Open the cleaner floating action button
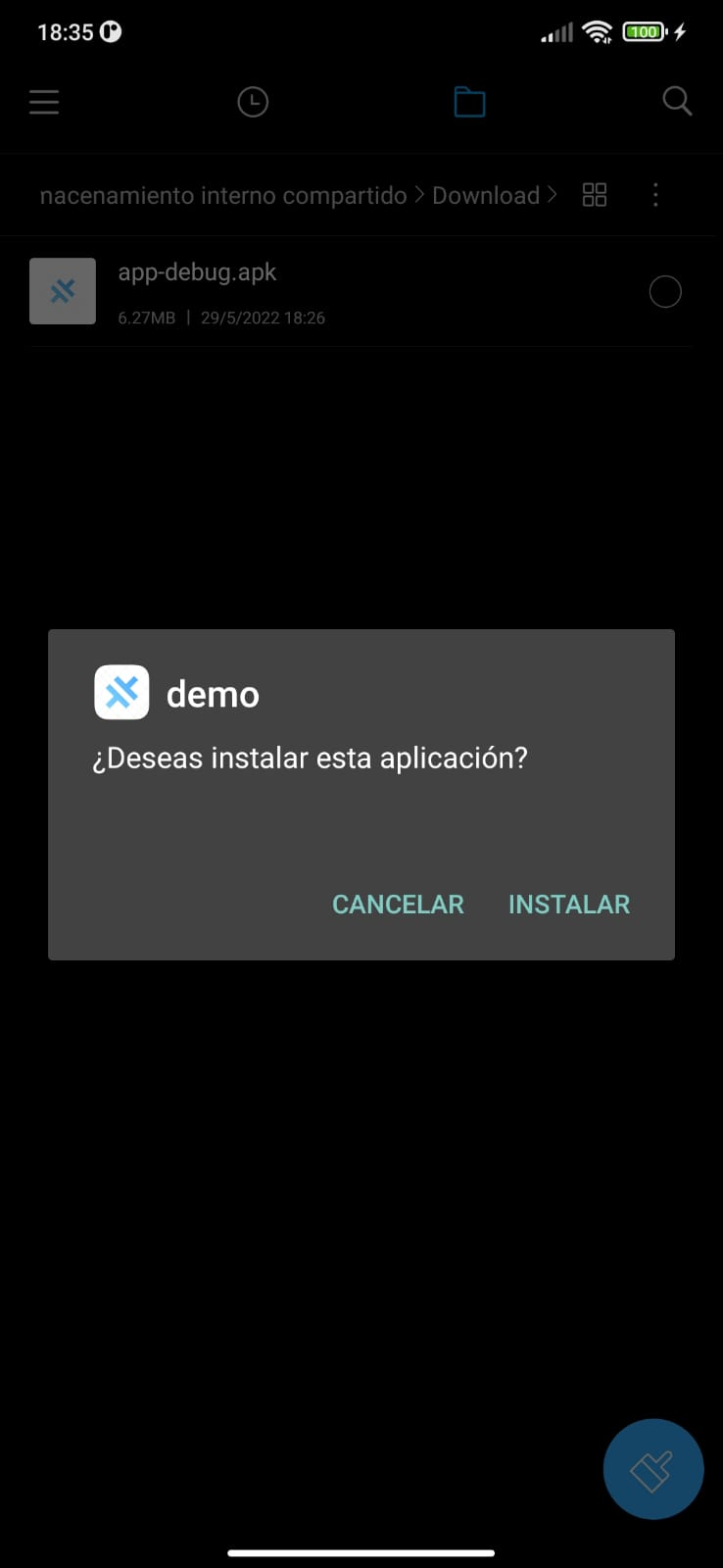This screenshot has height=1568, width=723. (x=652, y=1469)
